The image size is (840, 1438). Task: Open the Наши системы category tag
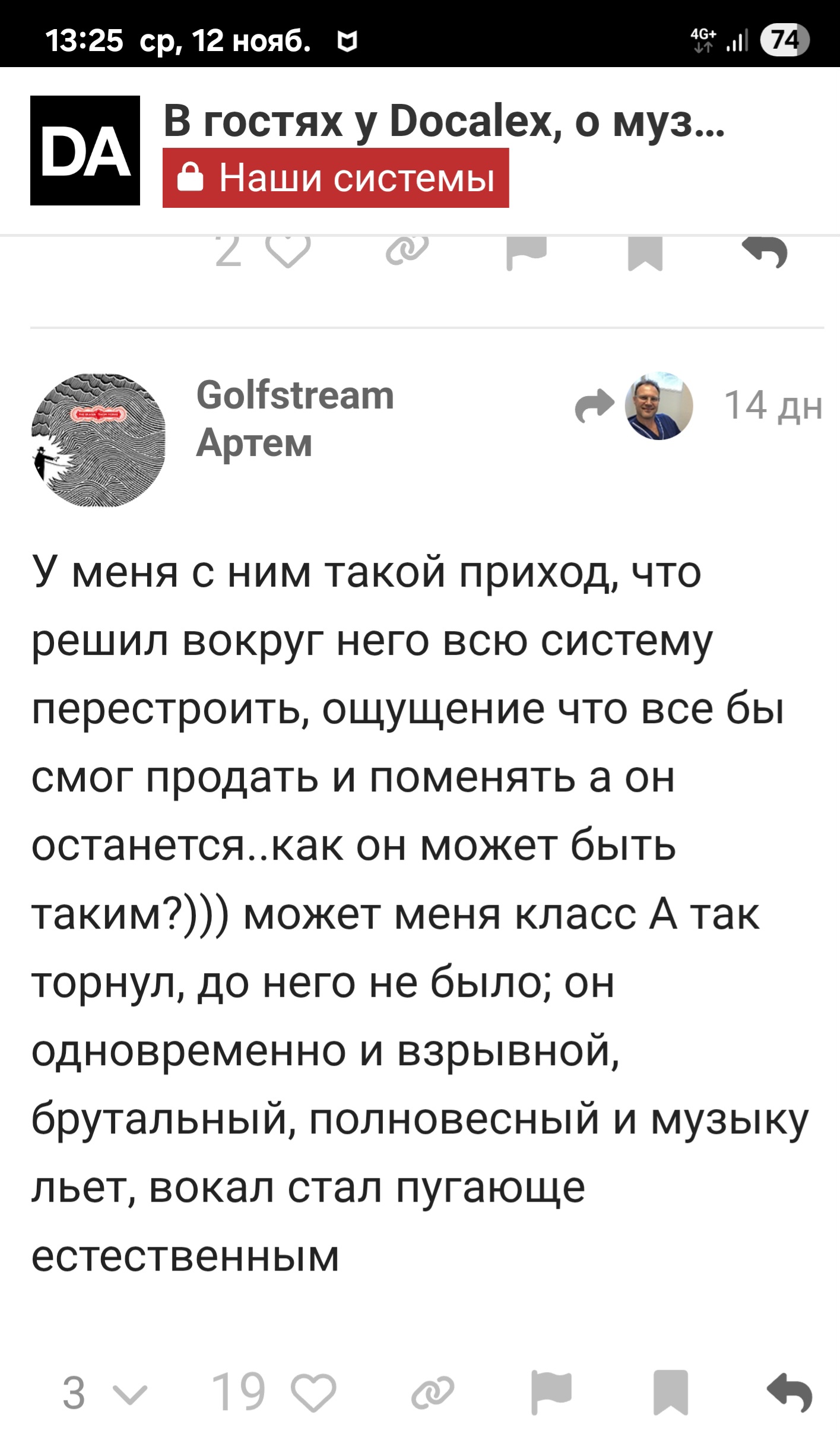335,178
